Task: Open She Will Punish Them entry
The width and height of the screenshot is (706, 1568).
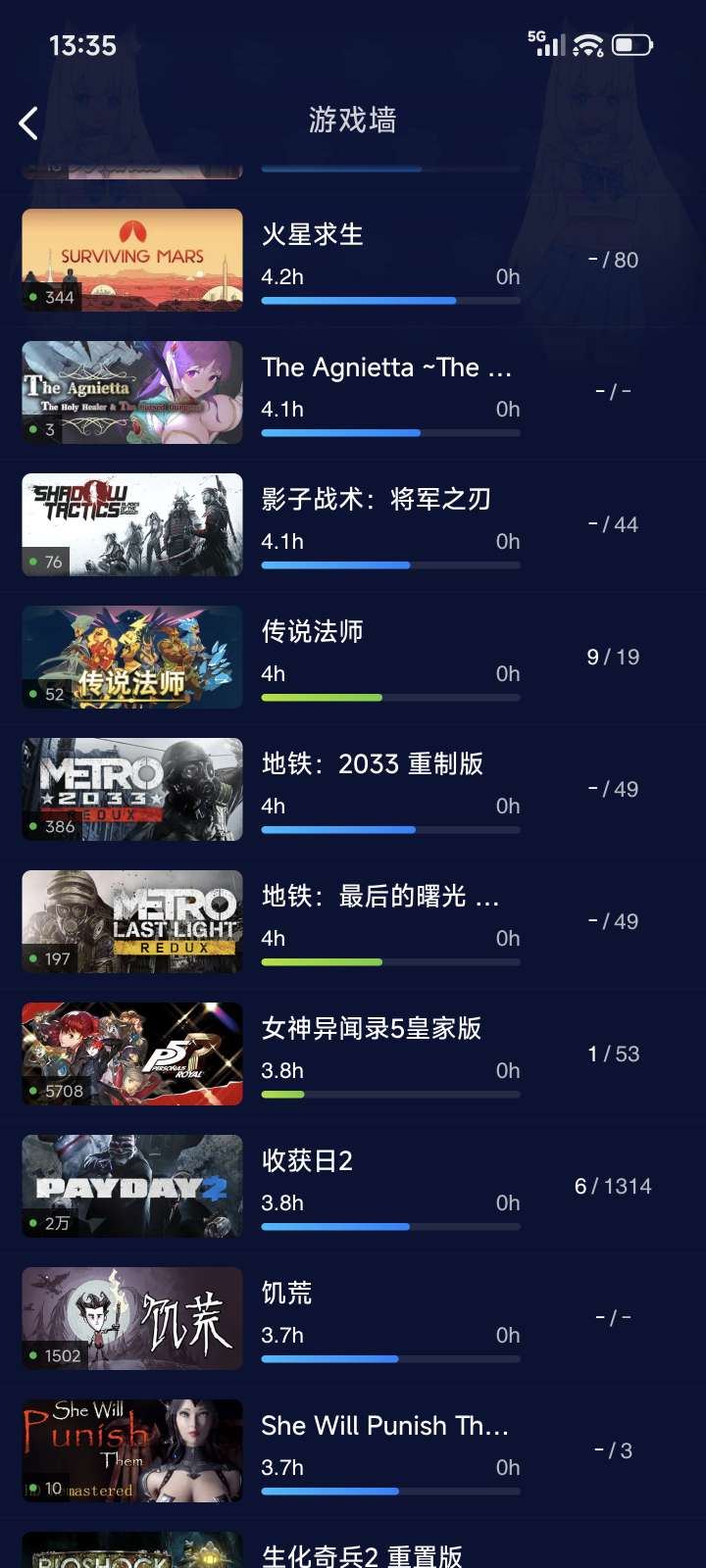Action: tap(353, 1450)
